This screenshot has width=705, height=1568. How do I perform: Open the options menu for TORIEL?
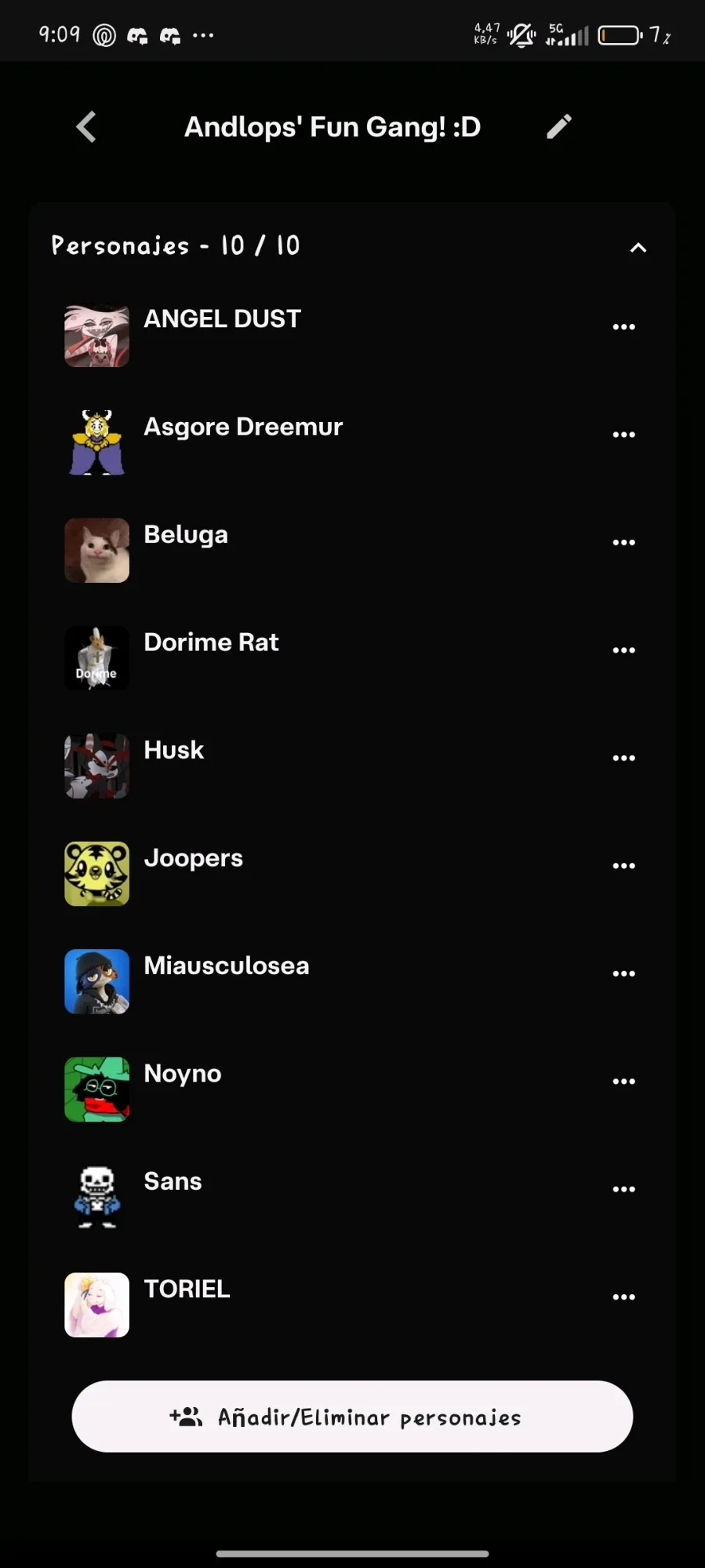[623, 1297]
